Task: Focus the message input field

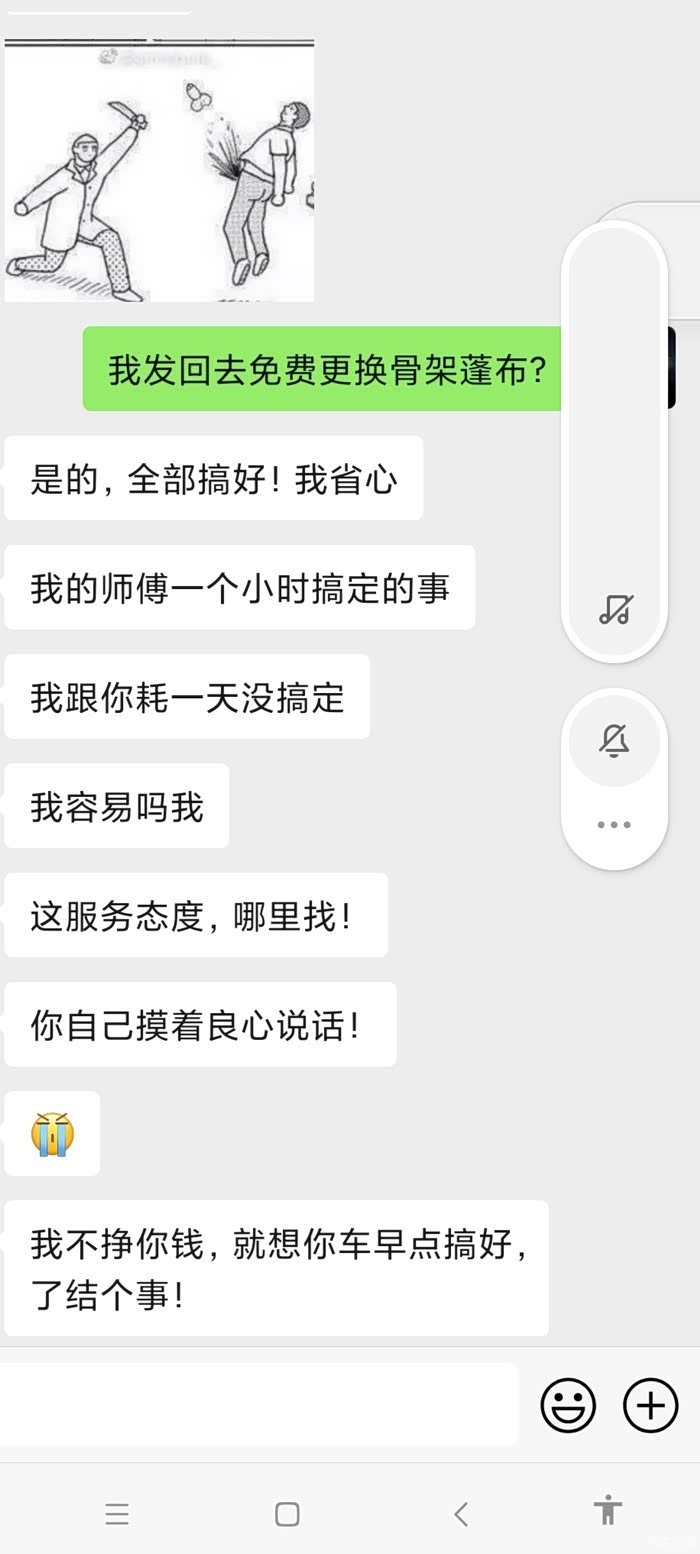Action: pos(258,1405)
